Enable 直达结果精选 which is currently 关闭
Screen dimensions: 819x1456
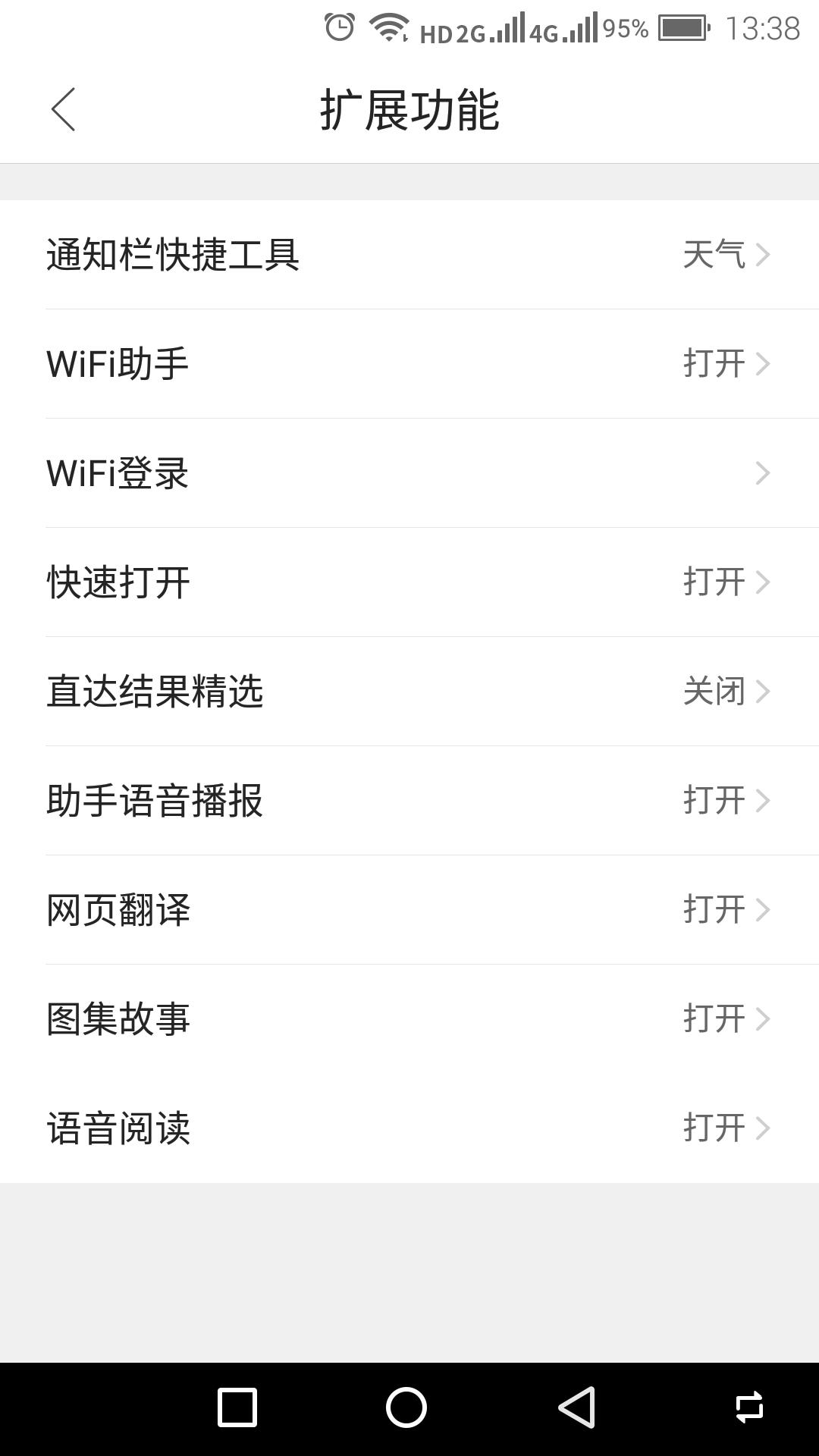(409, 691)
